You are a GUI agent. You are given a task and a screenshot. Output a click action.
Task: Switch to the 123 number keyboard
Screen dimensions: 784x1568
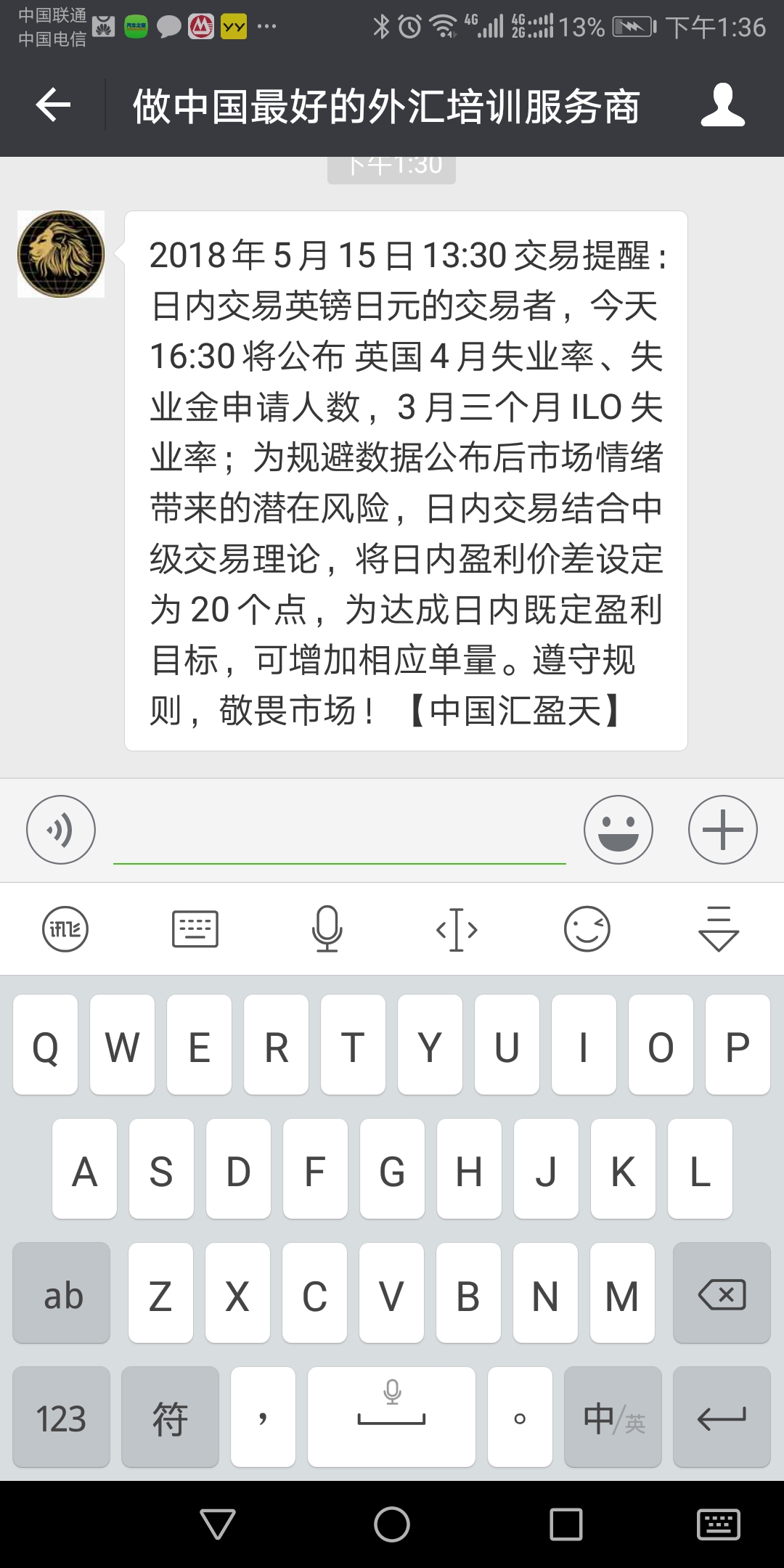point(62,1418)
